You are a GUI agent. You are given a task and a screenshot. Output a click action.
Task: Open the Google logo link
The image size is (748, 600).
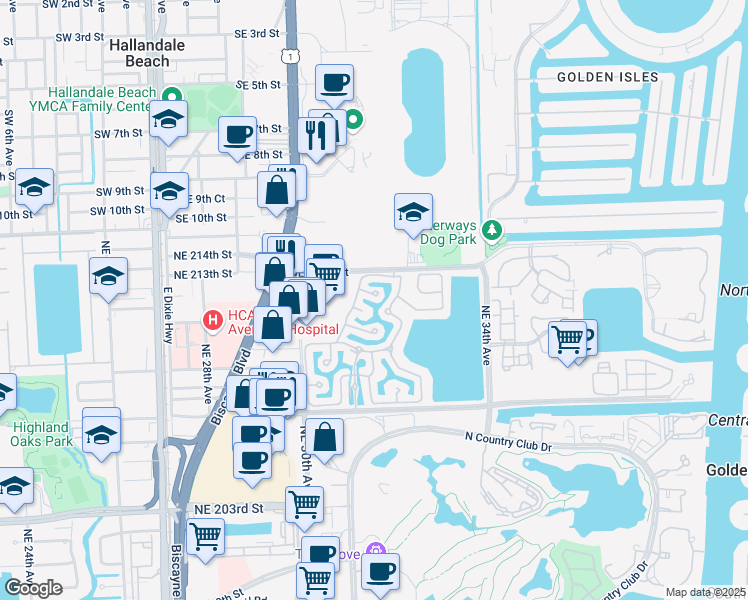point(33,588)
